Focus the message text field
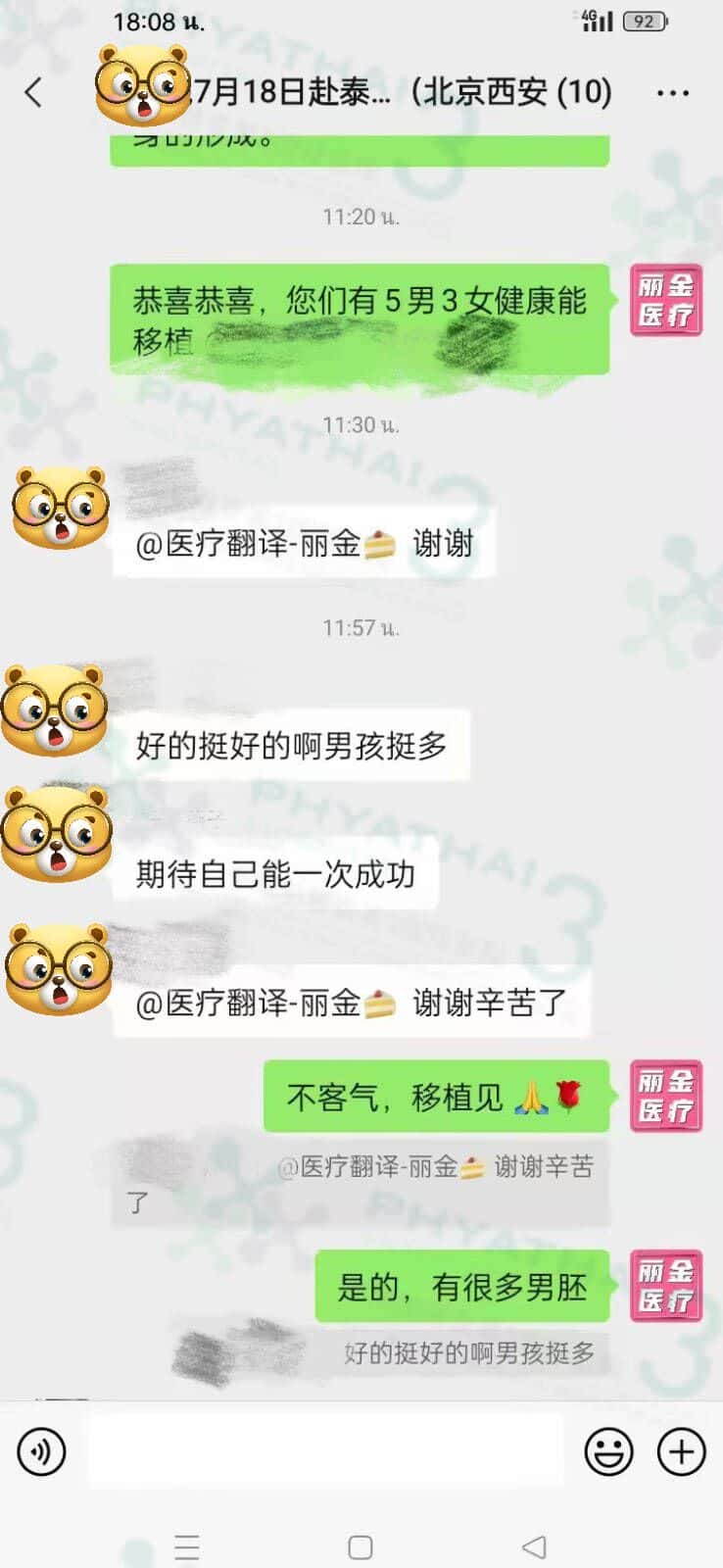The width and height of the screenshot is (723, 1568). click(x=323, y=1451)
